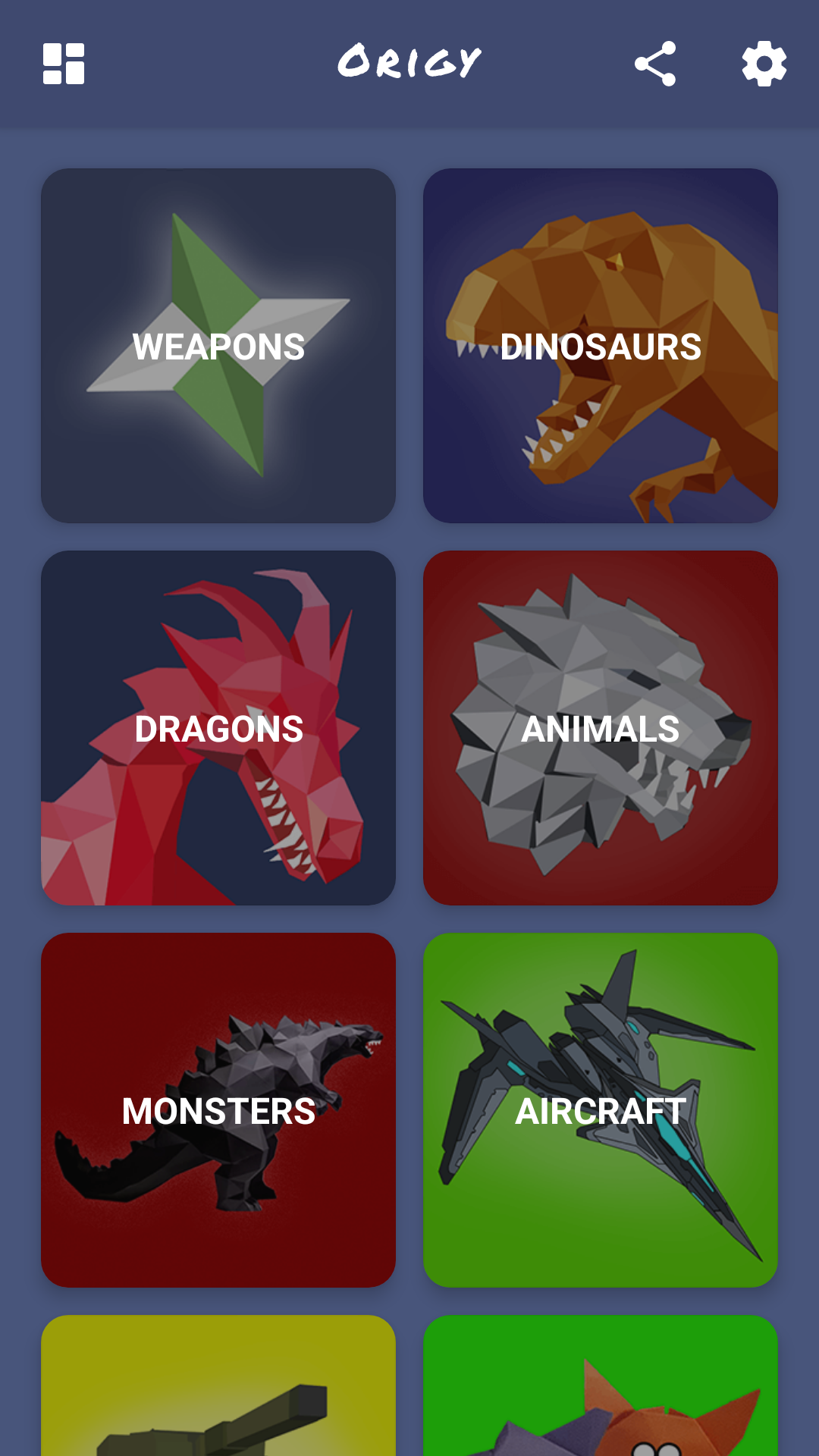Select the Dinosaurs category card
Viewport: 819px width, 1456px height.
pyautogui.click(x=601, y=346)
